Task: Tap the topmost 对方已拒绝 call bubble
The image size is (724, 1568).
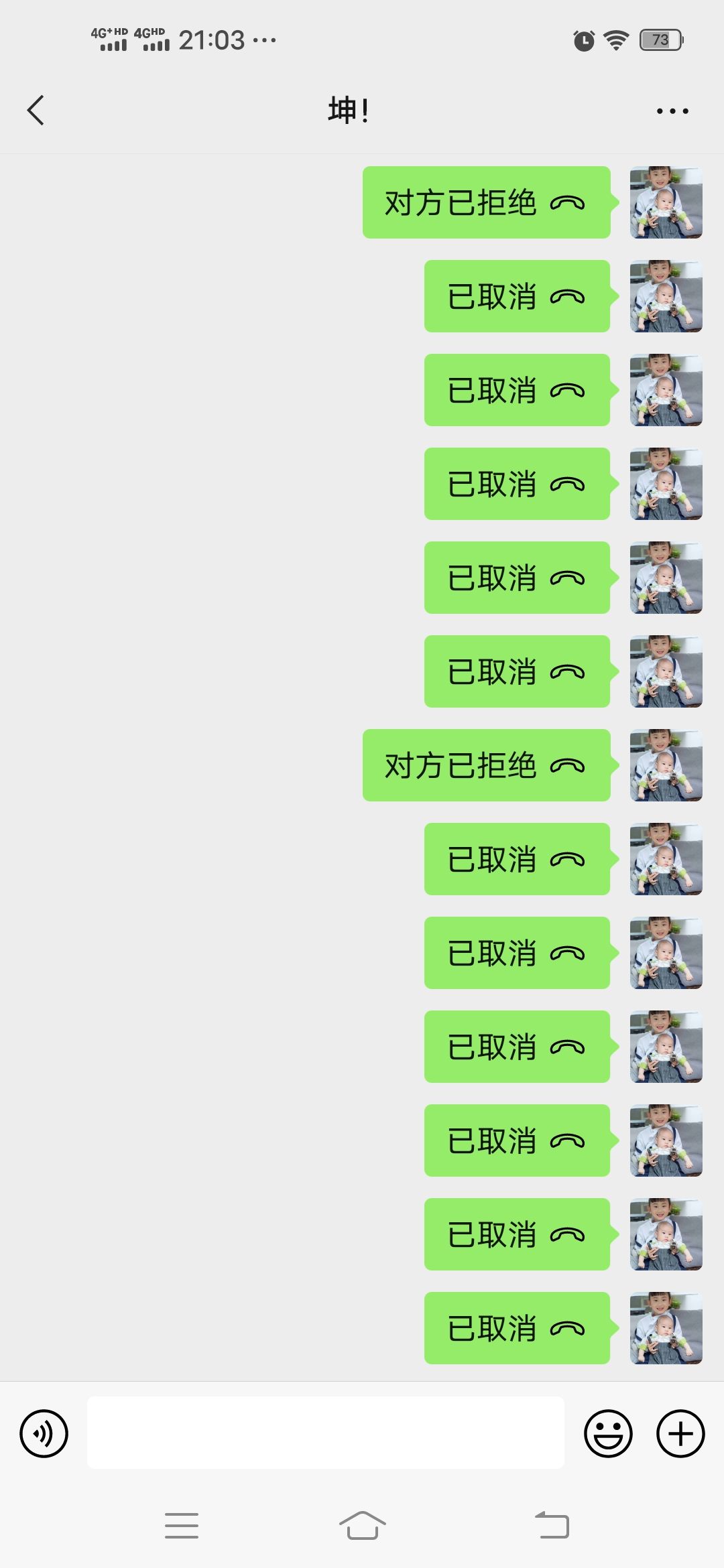Action: tap(486, 202)
